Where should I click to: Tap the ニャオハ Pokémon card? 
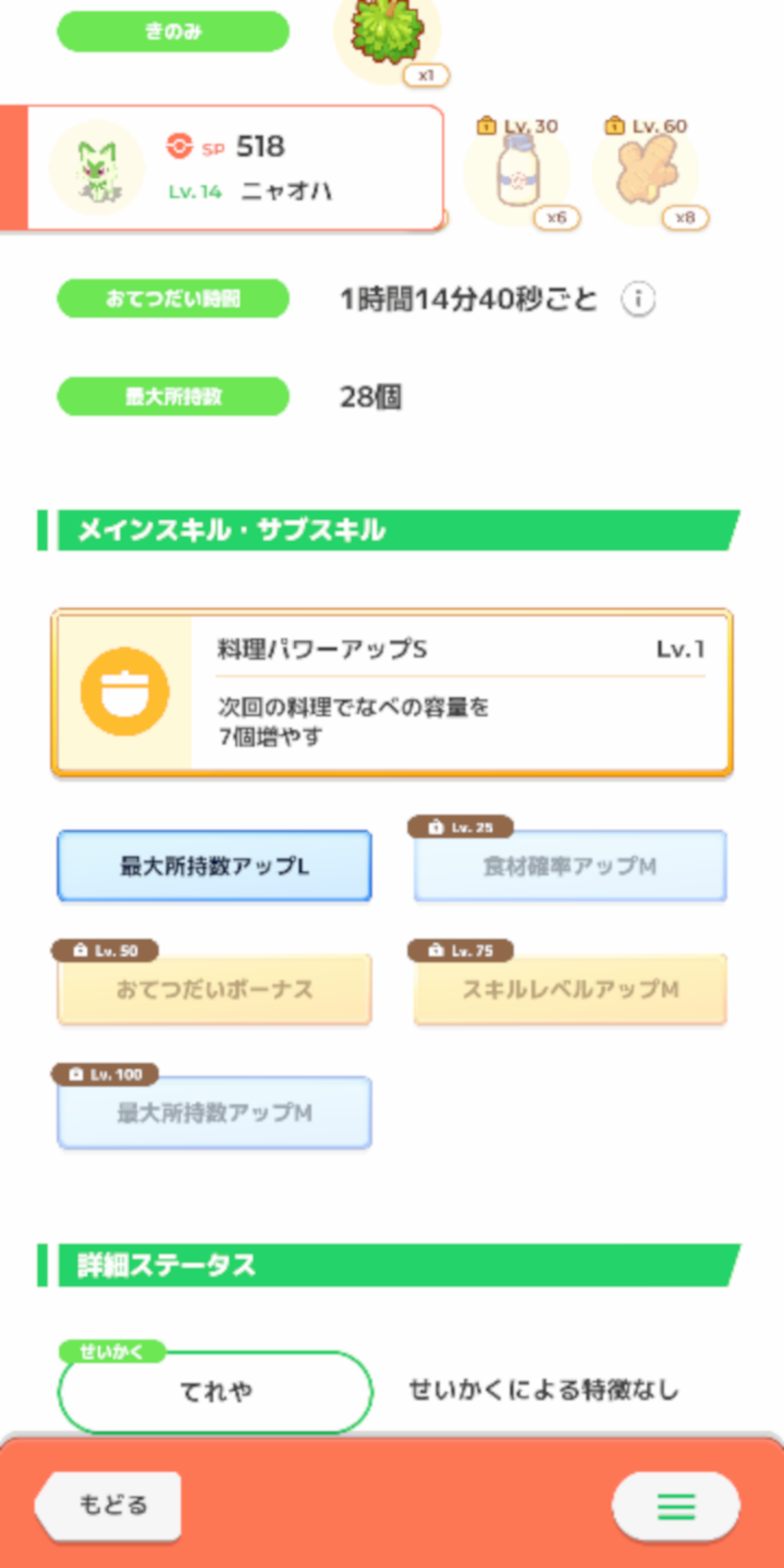tap(235, 168)
